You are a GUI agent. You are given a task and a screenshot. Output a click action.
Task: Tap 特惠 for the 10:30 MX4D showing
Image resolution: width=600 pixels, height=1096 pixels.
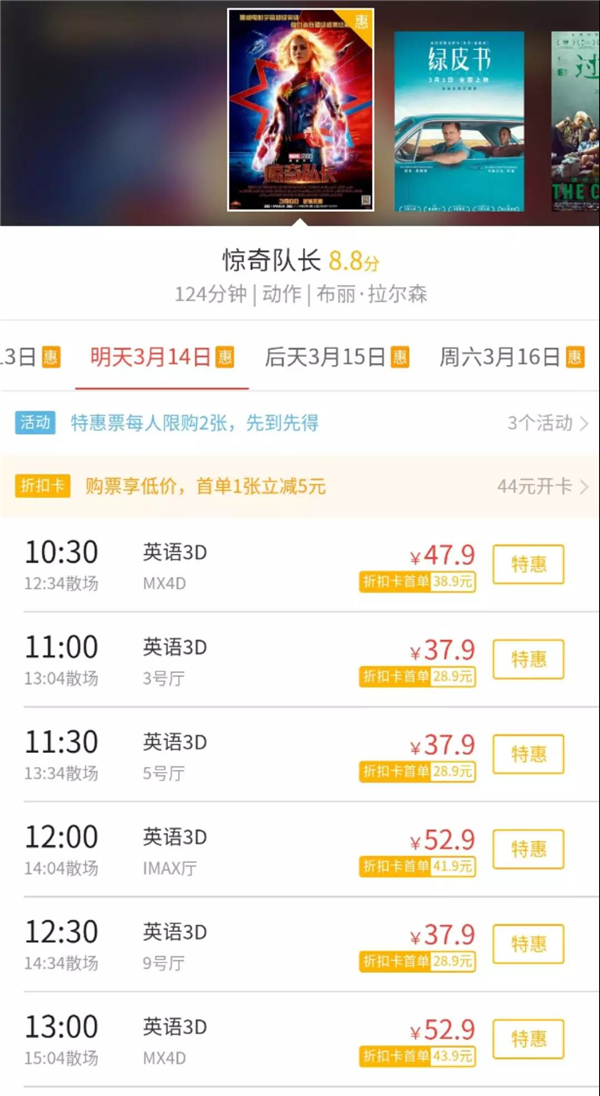528,564
